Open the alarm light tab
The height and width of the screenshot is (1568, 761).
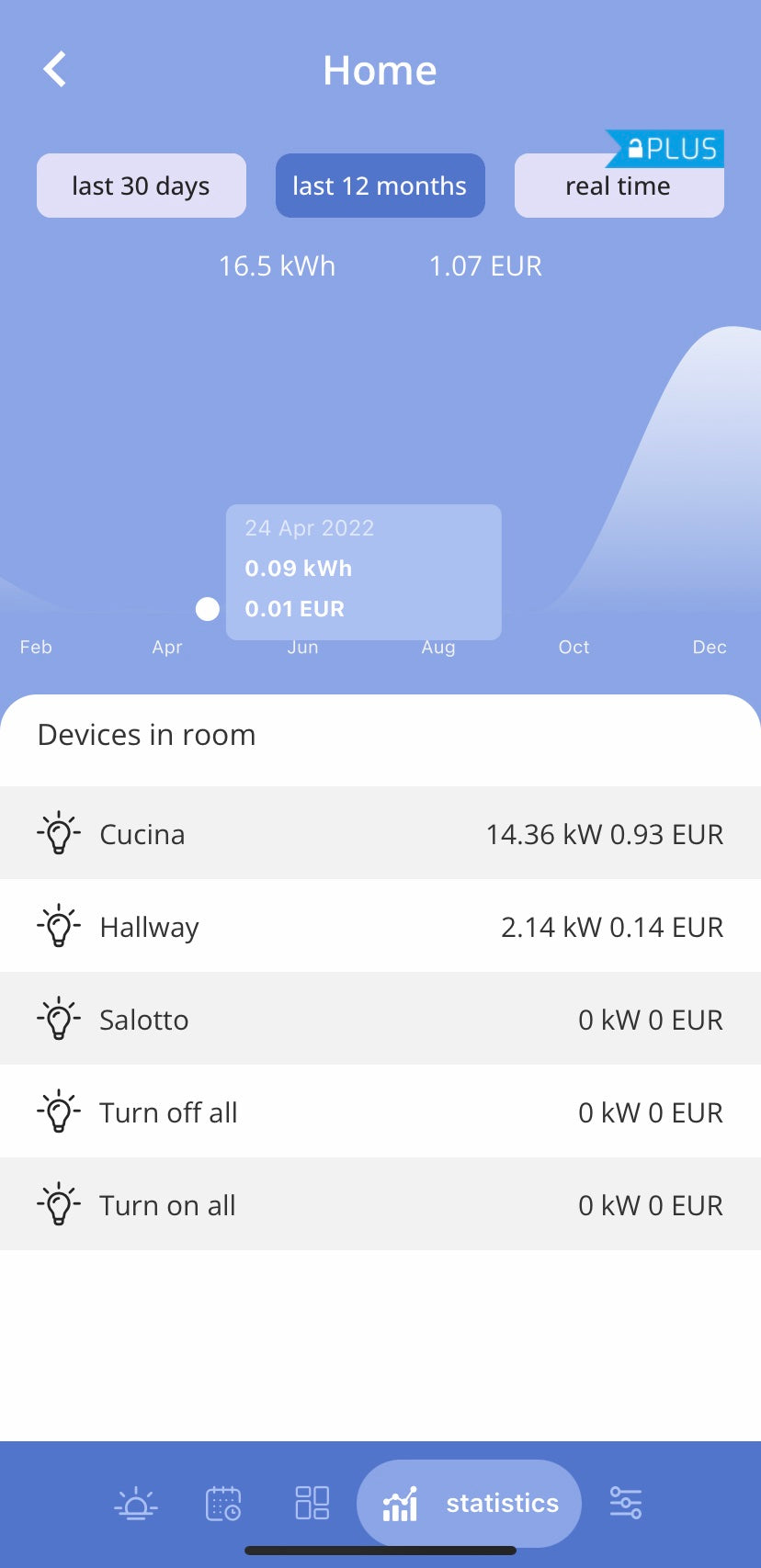tap(136, 1504)
